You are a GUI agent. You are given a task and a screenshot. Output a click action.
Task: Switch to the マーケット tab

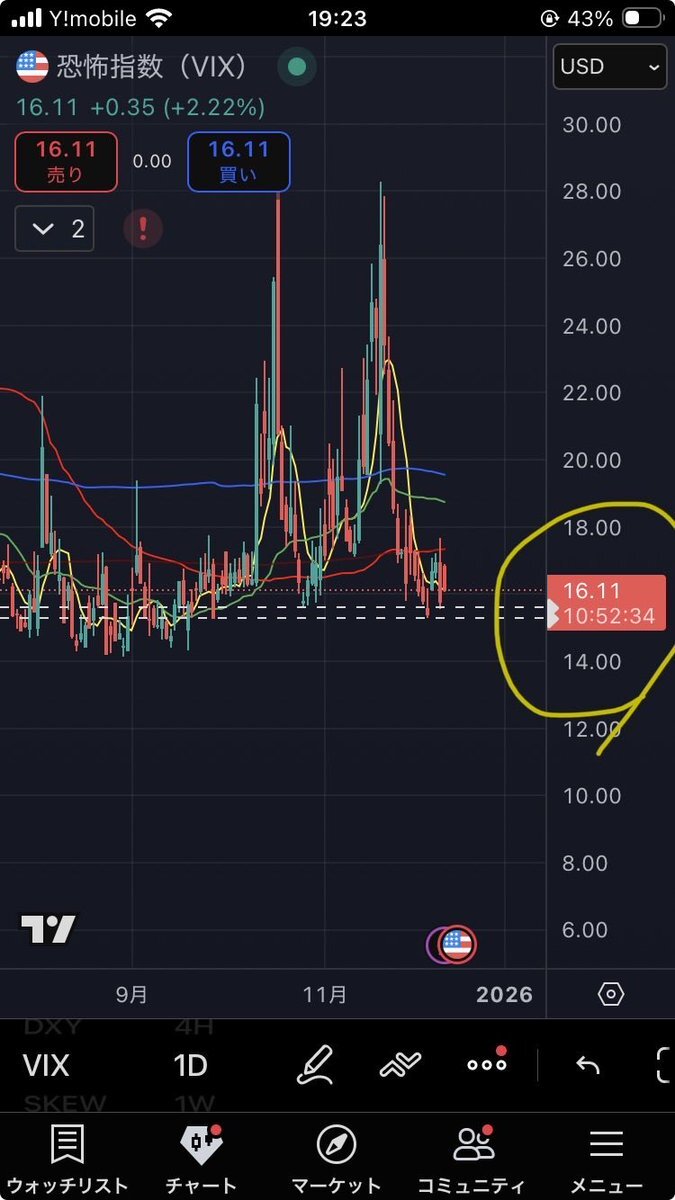[336, 1160]
